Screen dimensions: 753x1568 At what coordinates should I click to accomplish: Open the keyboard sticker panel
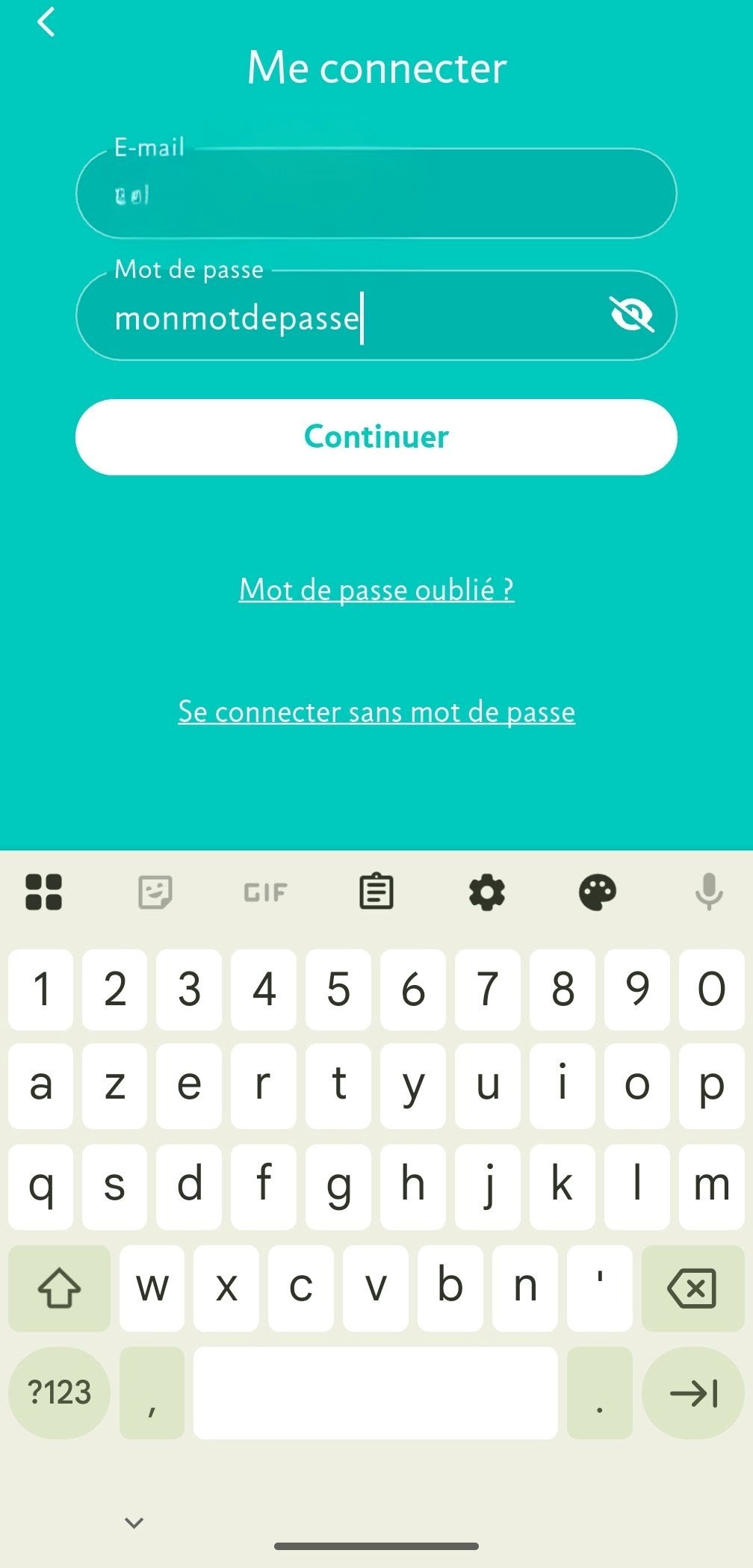tap(155, 892)
